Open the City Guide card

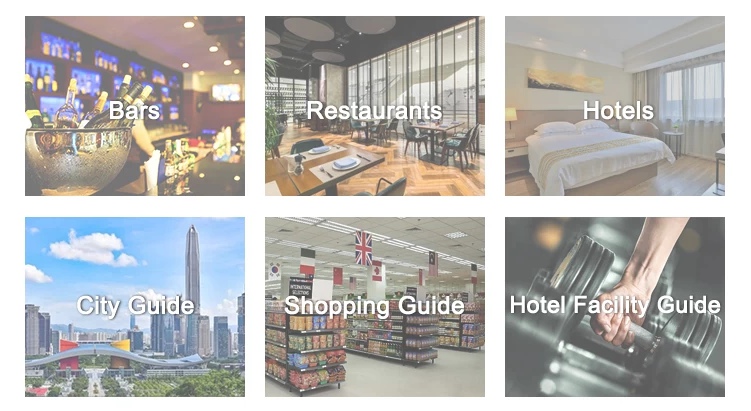click(x=134, y=306)
